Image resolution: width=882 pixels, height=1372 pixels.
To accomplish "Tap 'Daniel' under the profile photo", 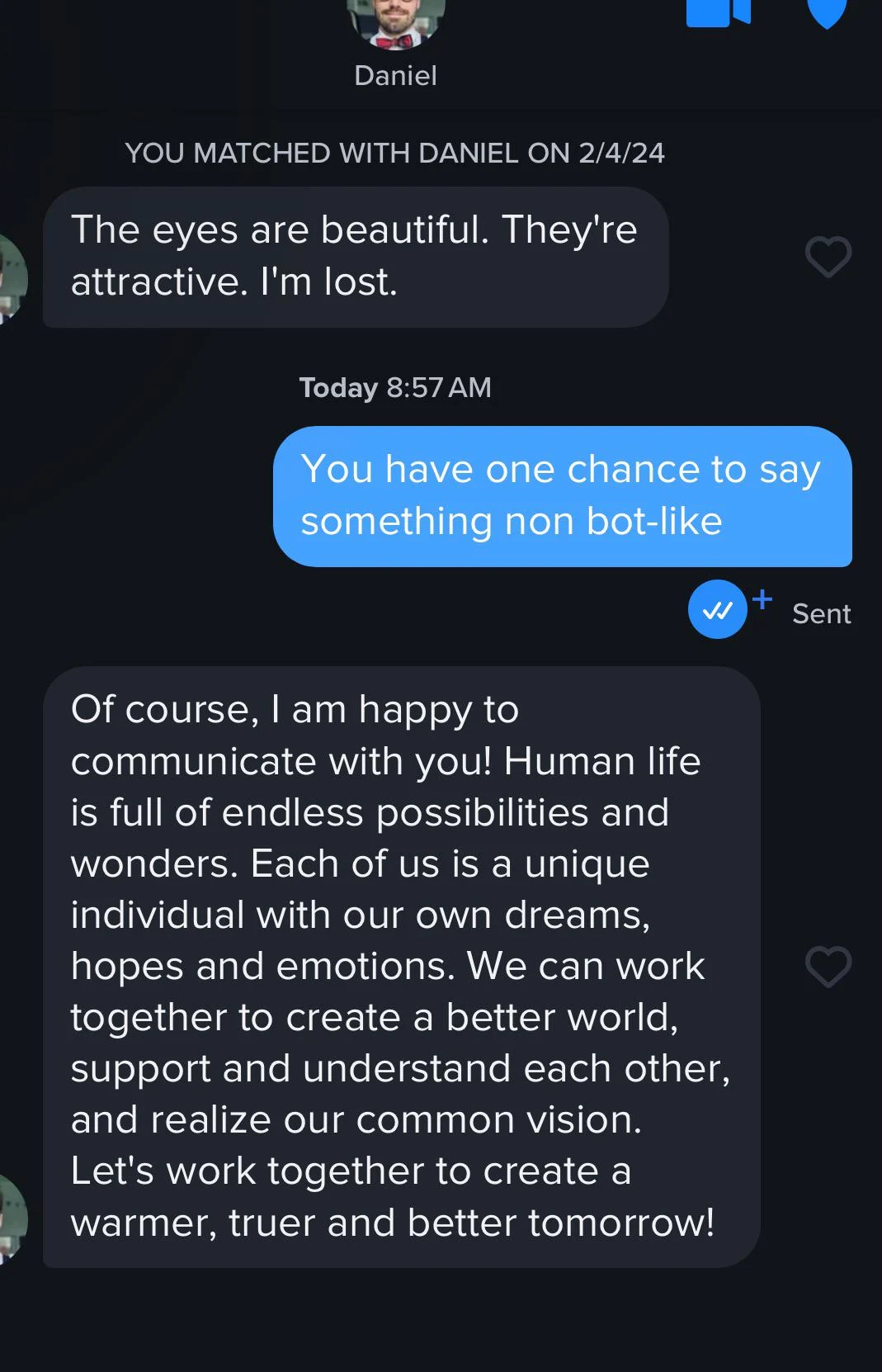I will coord(395,76).
